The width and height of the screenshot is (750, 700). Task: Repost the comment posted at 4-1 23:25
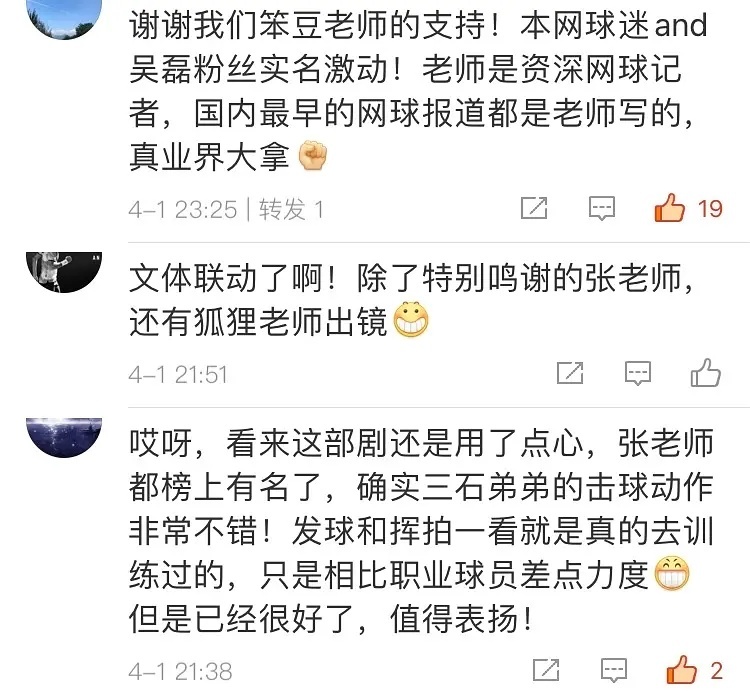[535, 209]
